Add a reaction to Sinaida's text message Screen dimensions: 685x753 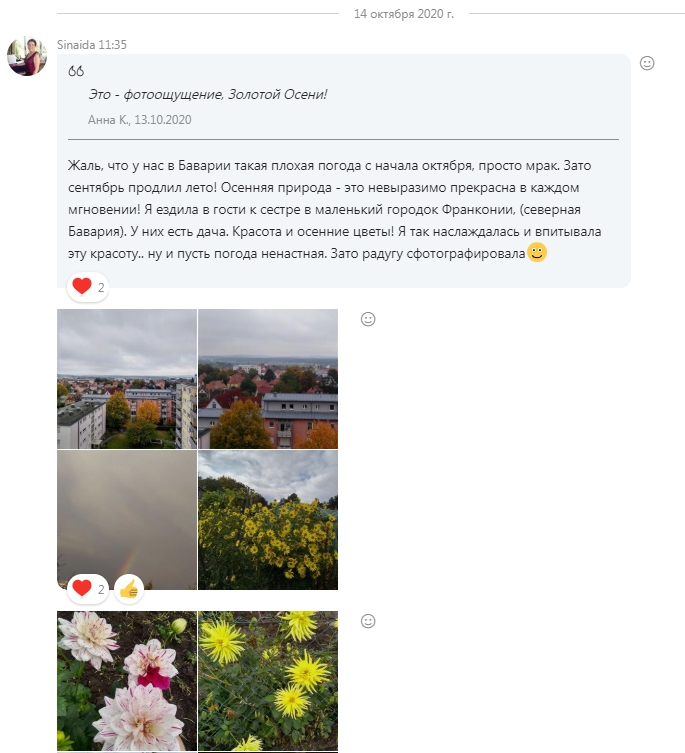click(647, 63)
